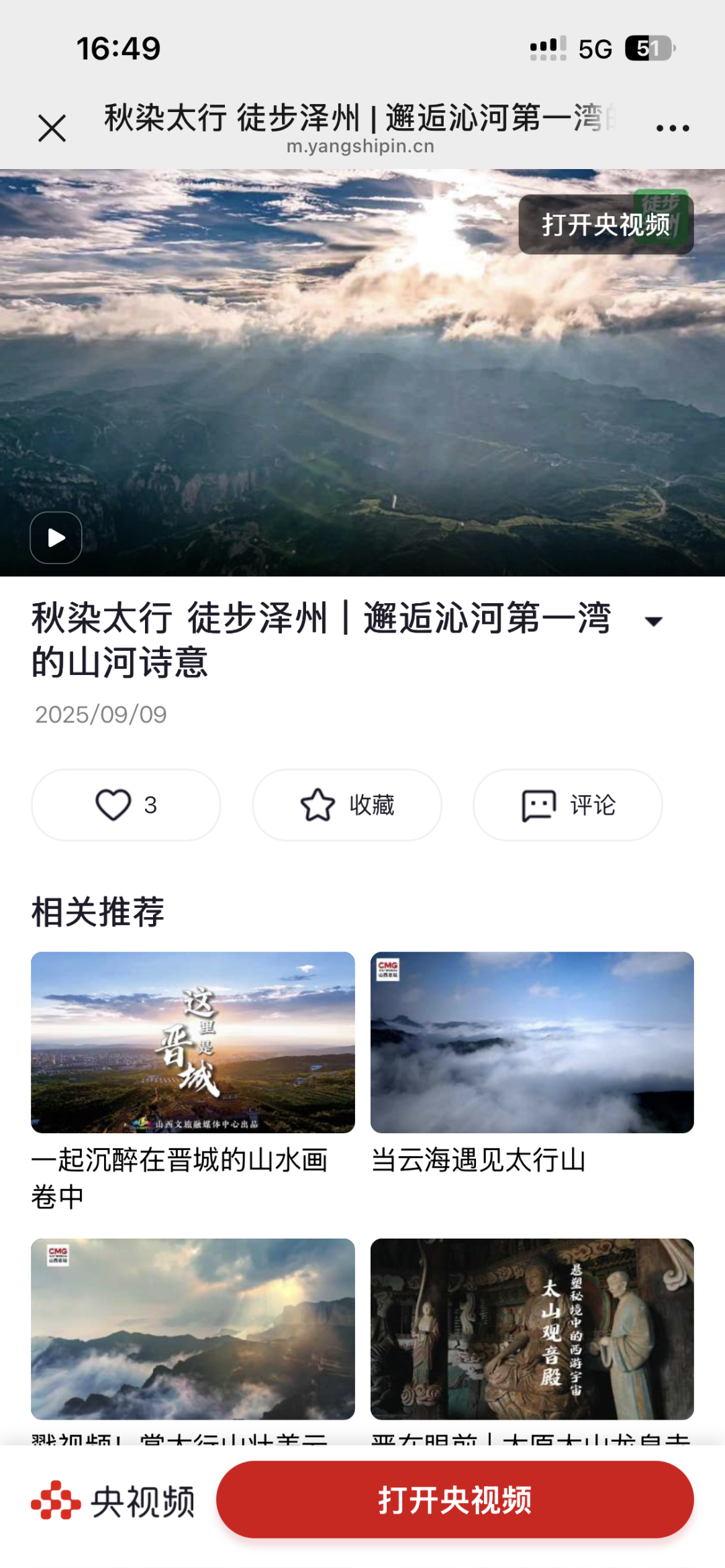Image resolution: width=725 pixels, height=1568 pixels.
Task: Close the in-app browser page
Action: coord(52,127)
